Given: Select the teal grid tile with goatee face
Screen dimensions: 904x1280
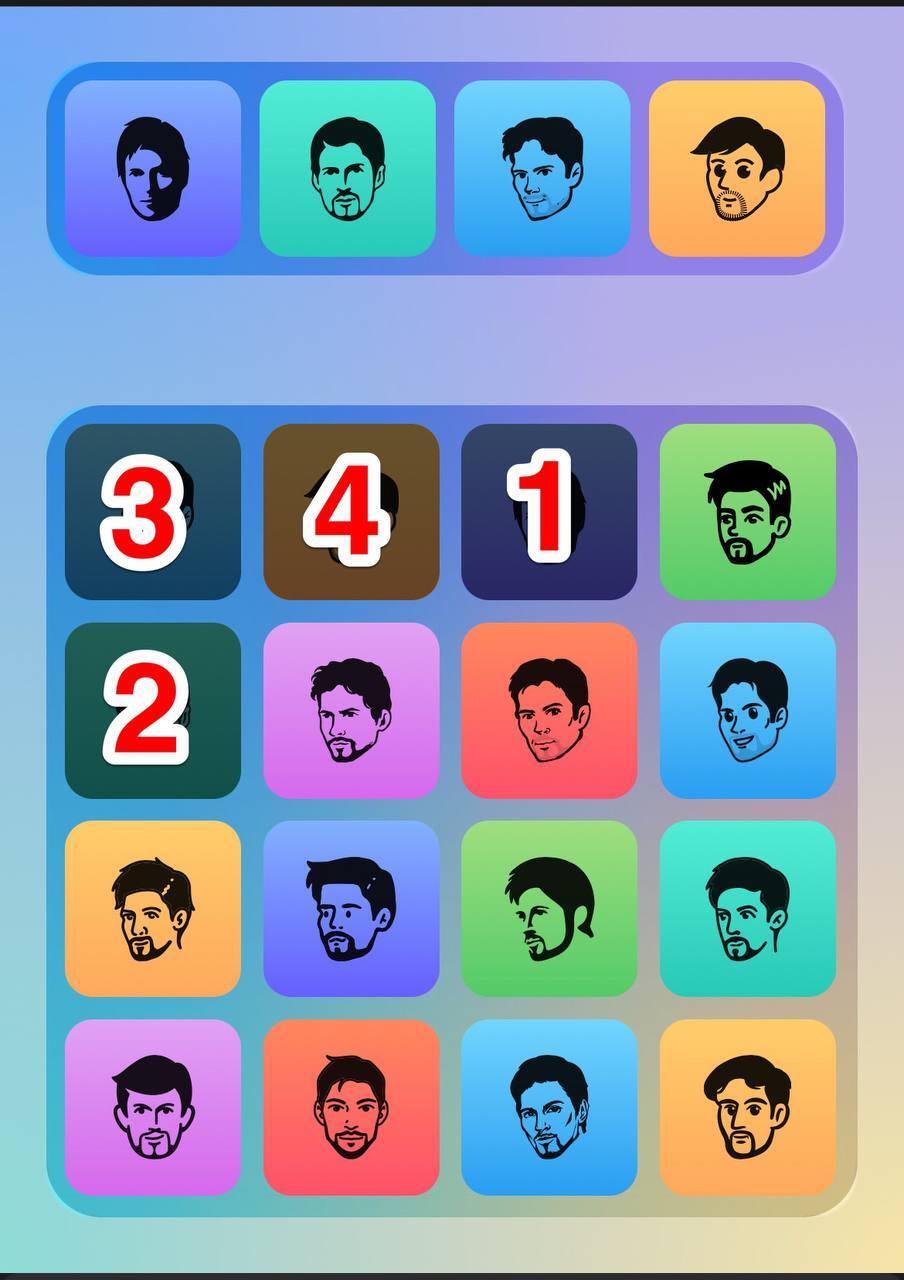Looking at the screenshot, I should tap(747, 908).
